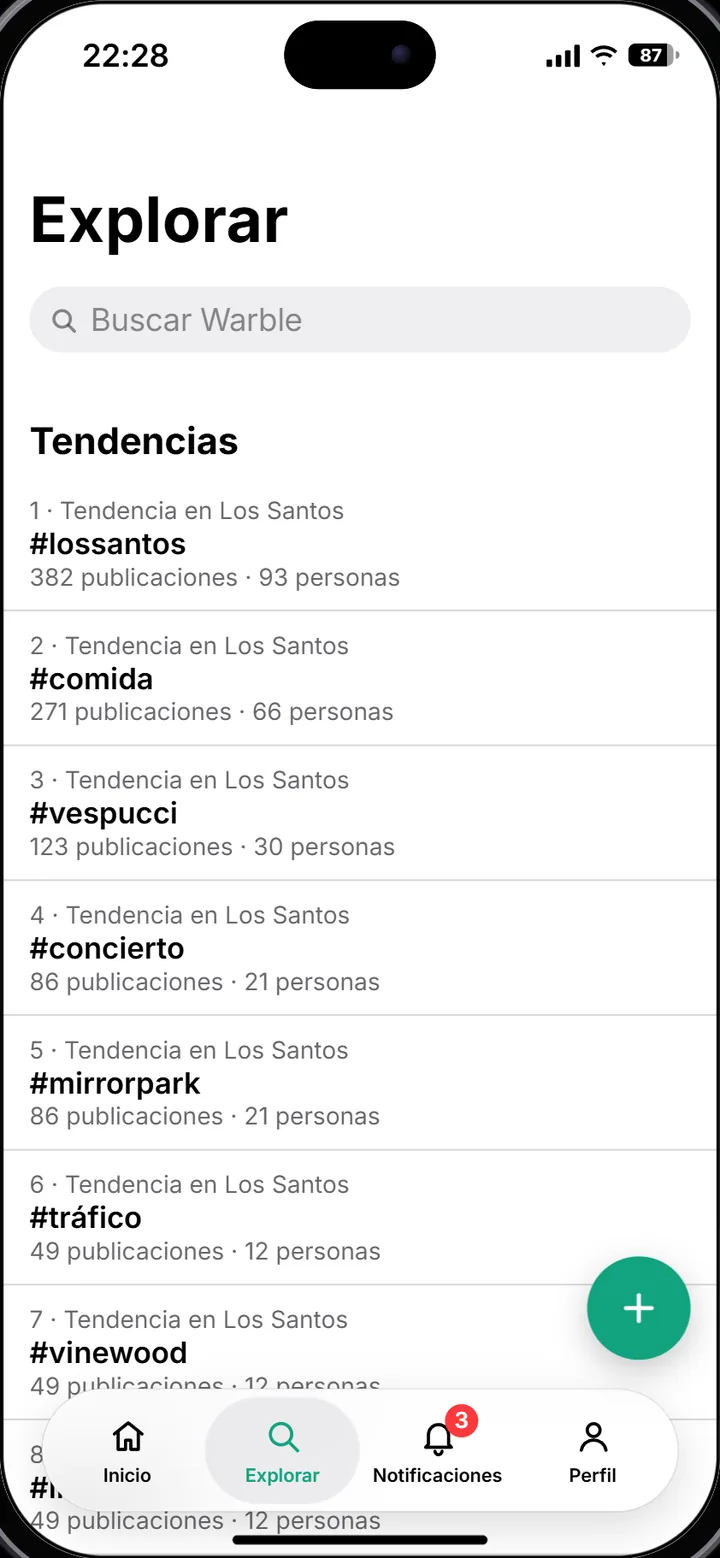Open the #lossantos trend
The width and height of the screenshot is (720, 1558).
click(360, 544)
